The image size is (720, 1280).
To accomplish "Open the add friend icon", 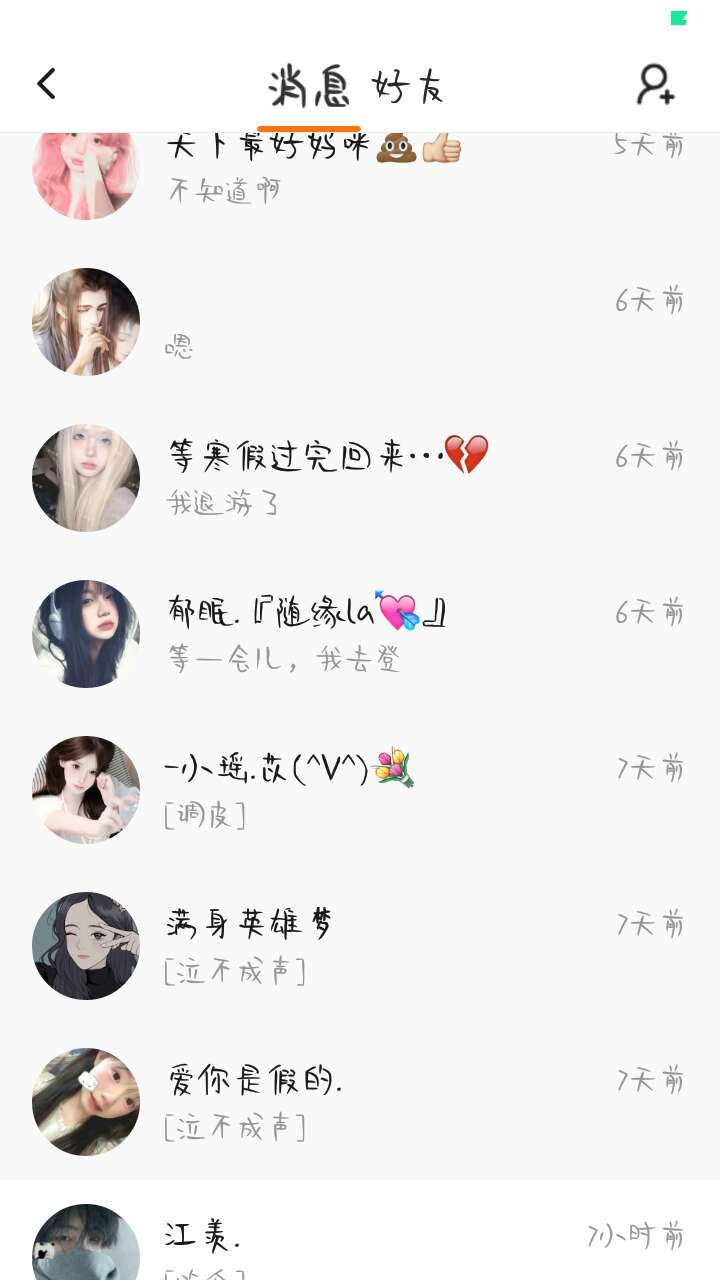I will pyautogui.click(x=656, y=85).
